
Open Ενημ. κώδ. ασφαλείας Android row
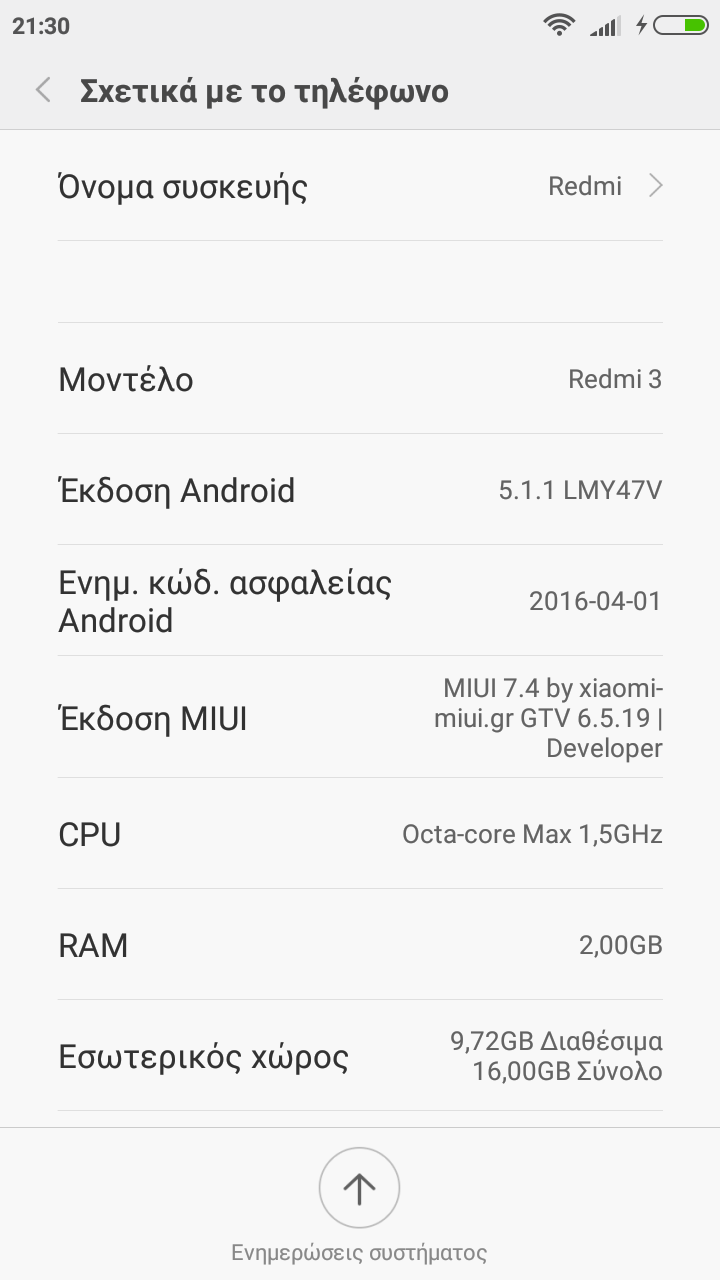pos(360,601)
